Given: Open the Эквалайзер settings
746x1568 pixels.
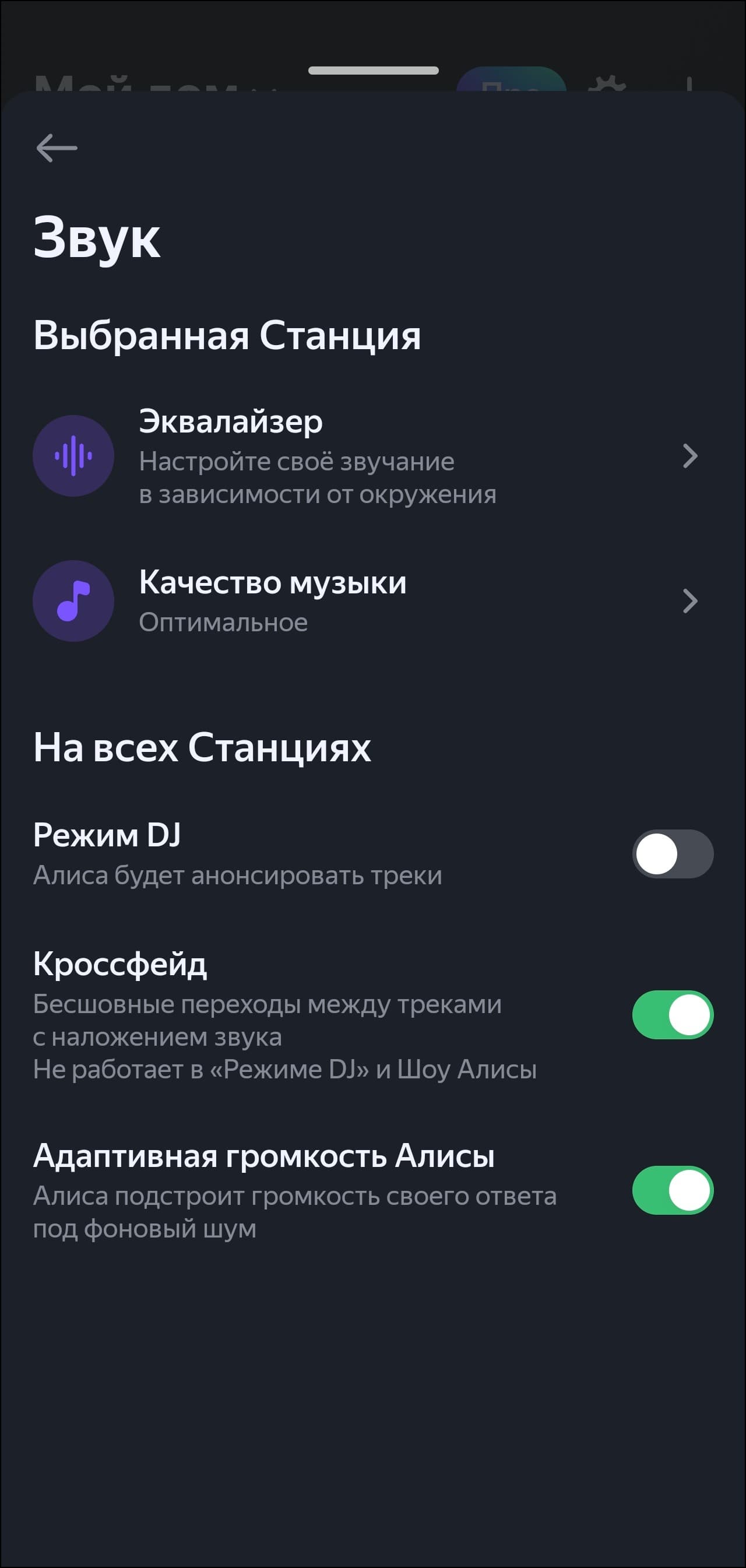Looking at the screenshot, I should [365, 456].
